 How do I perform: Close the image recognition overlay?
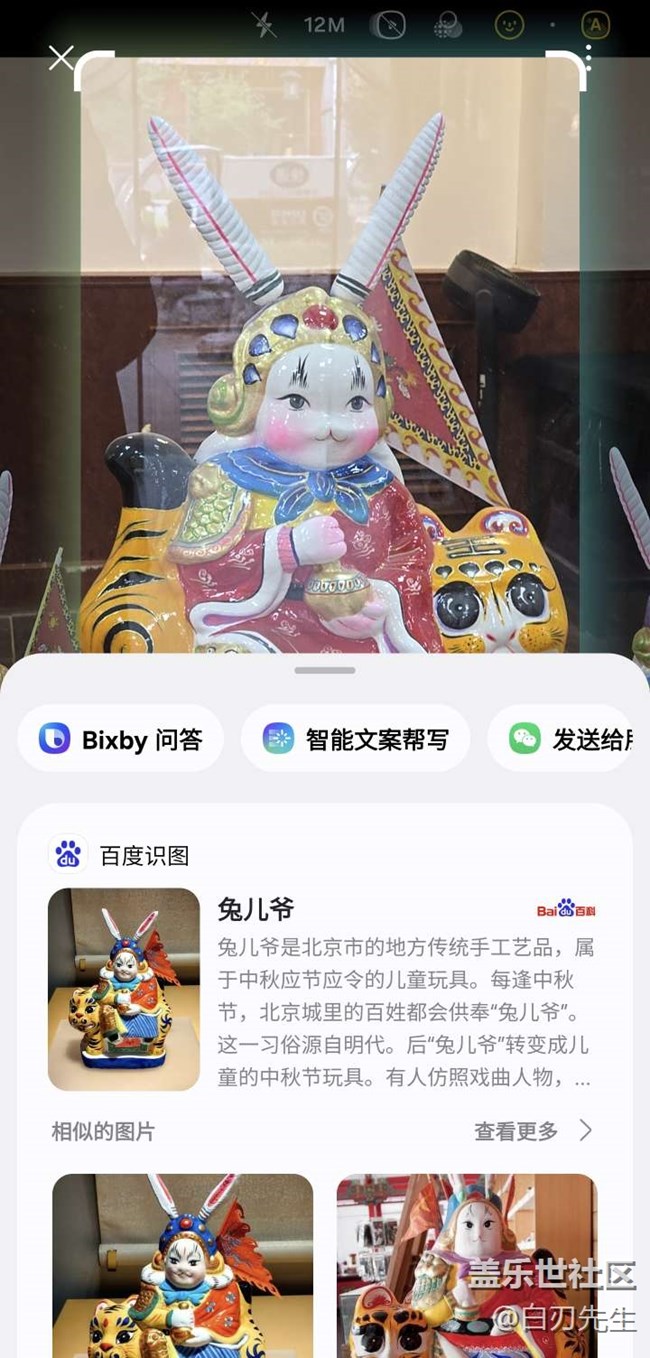click(x=61, y=58)
